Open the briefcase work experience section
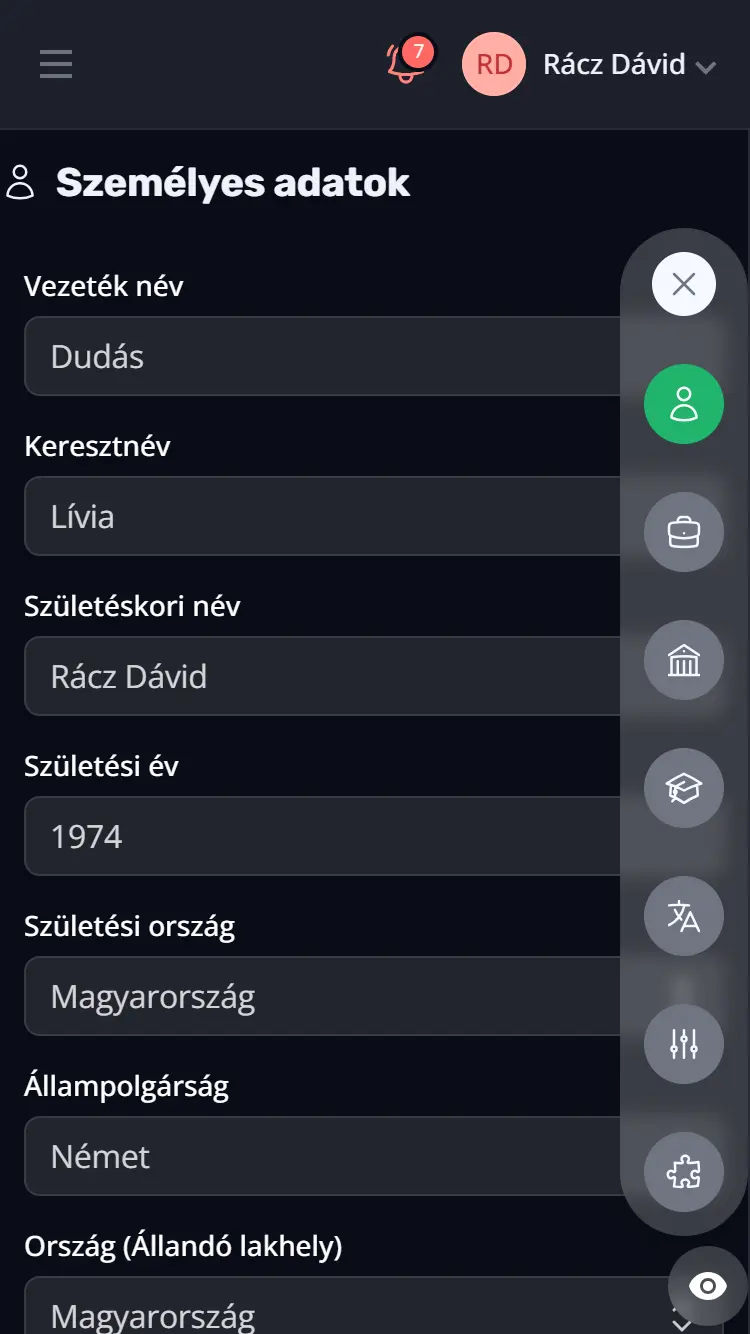750x1334 pixels. (x=684, y=532)
